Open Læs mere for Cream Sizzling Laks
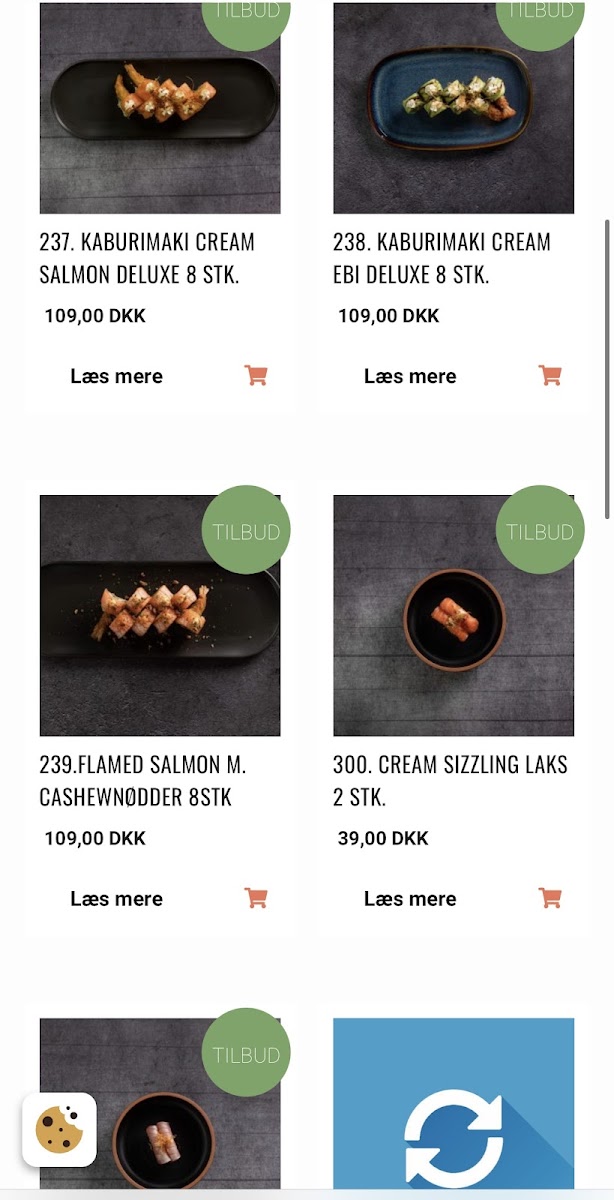 [410, 899]
